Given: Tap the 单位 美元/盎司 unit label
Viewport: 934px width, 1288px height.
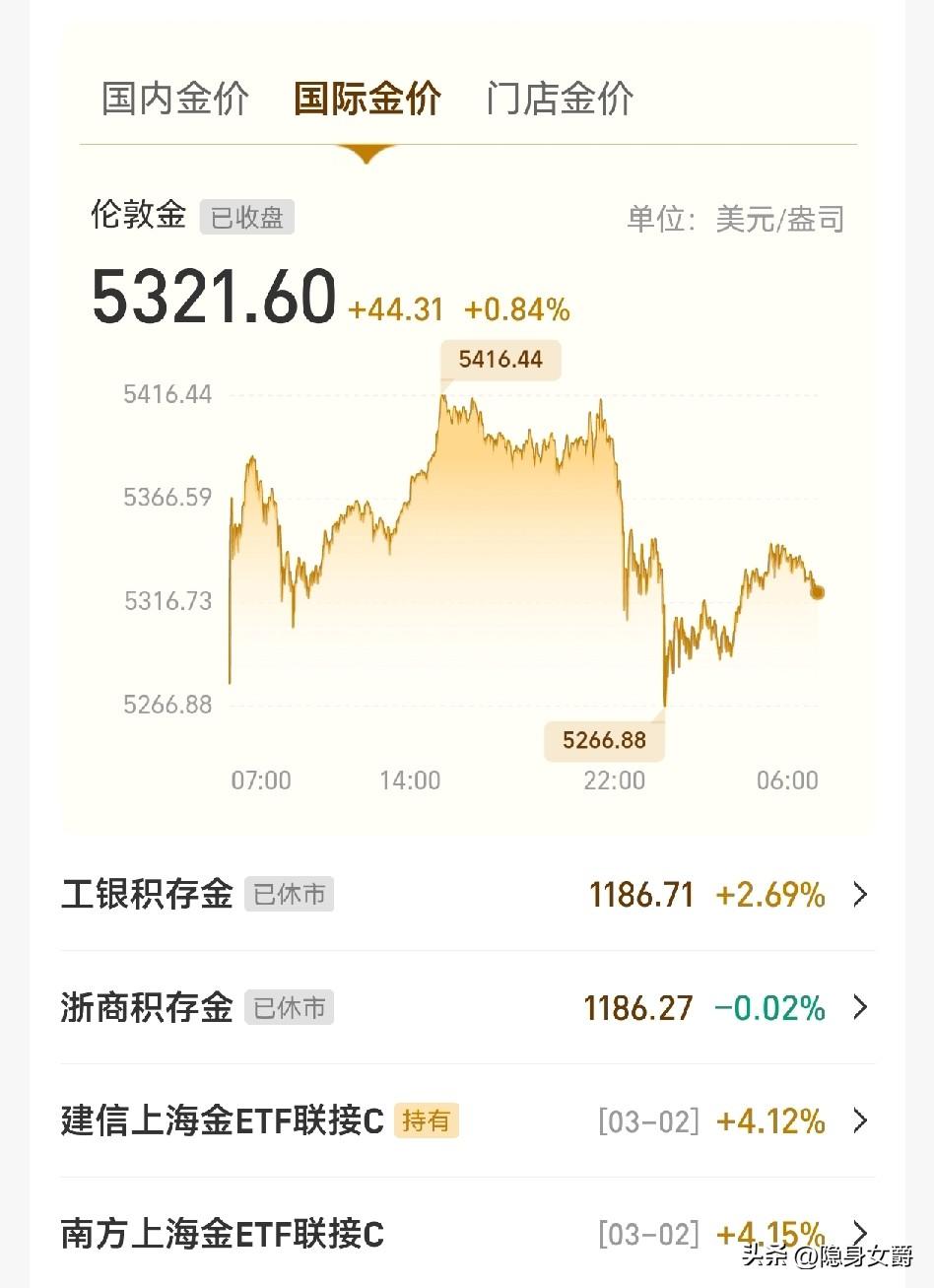Looking at the screenshot, I should coord(737,219).
